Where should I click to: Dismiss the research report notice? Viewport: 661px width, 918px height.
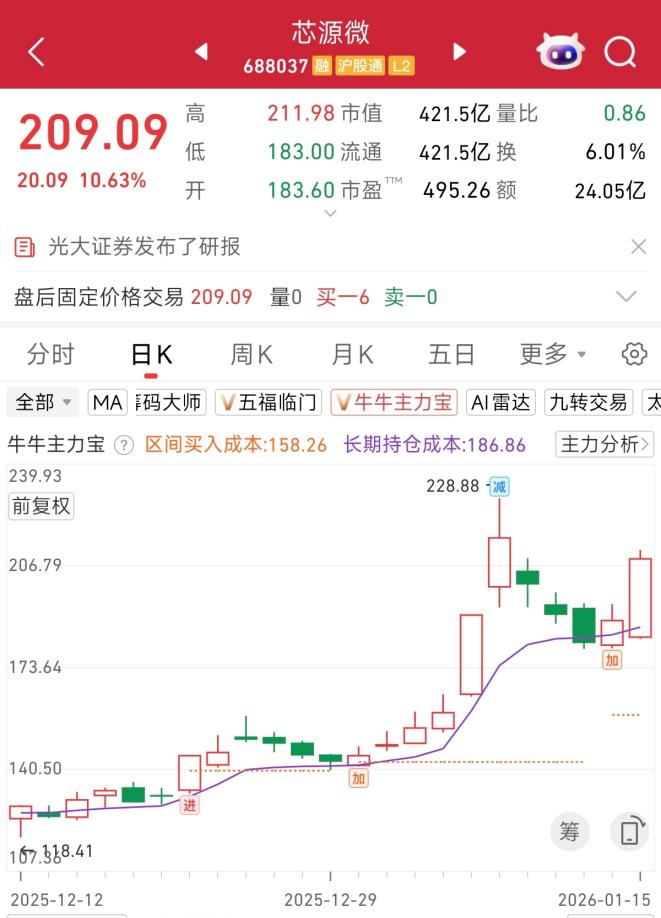(639, 247)
